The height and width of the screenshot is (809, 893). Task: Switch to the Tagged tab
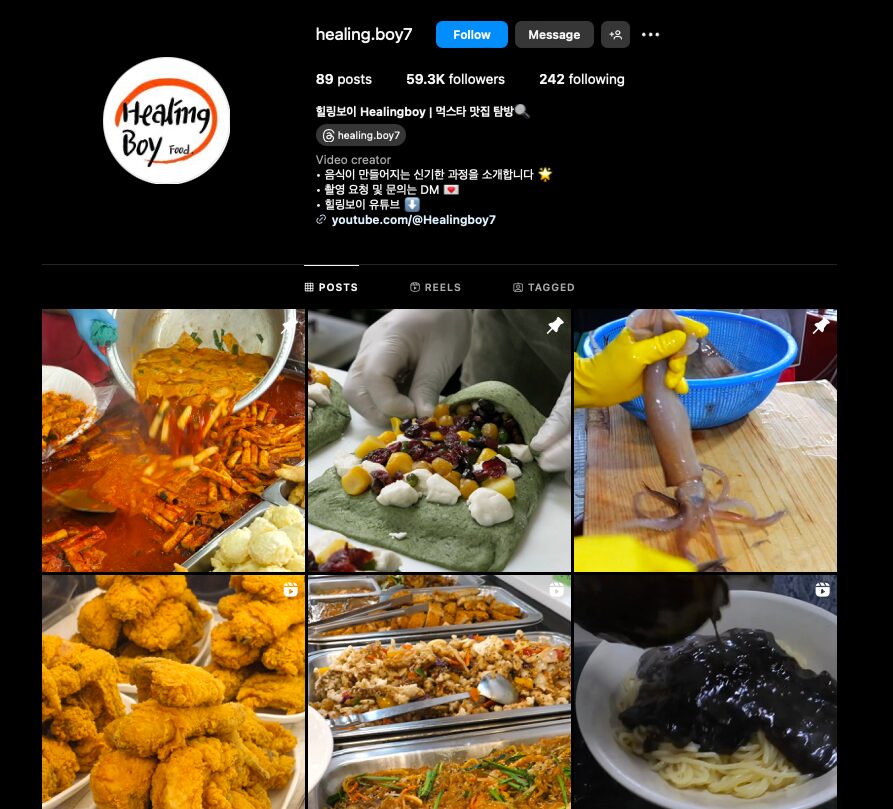click(x=544, y=288)
